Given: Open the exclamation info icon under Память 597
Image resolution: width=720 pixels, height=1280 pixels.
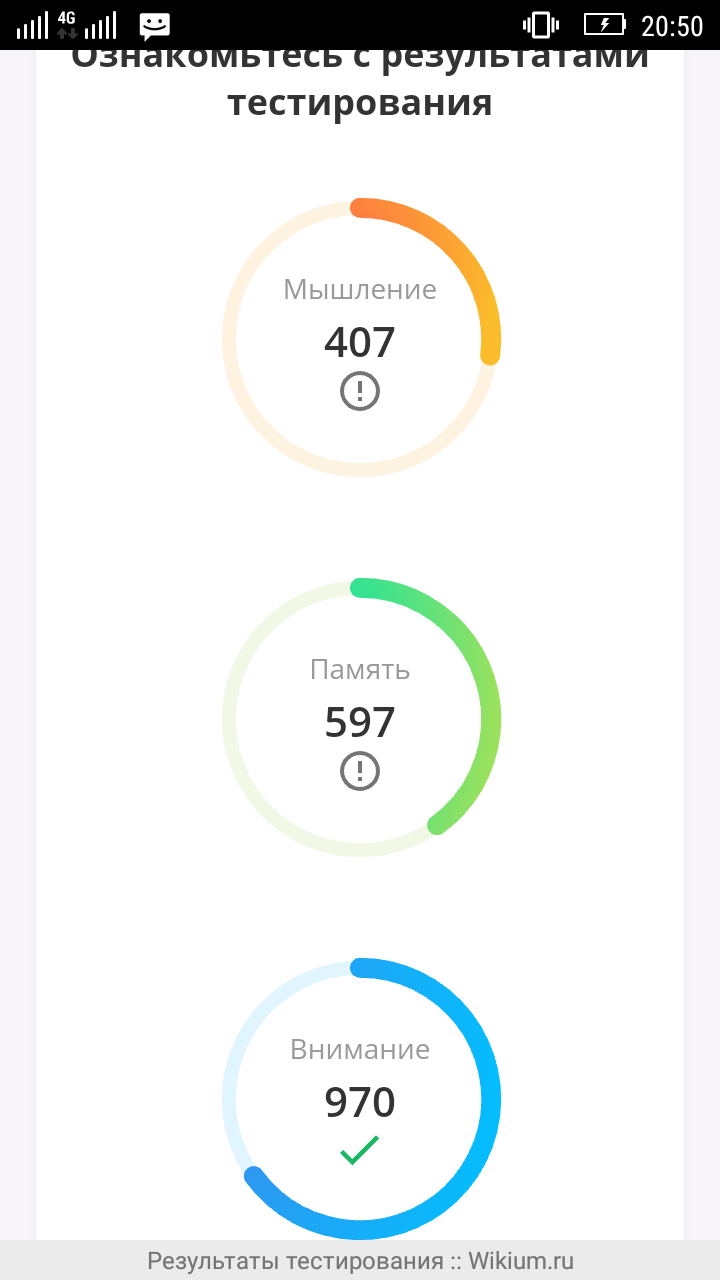Looking at the screenshot, I should pos(360,771).
